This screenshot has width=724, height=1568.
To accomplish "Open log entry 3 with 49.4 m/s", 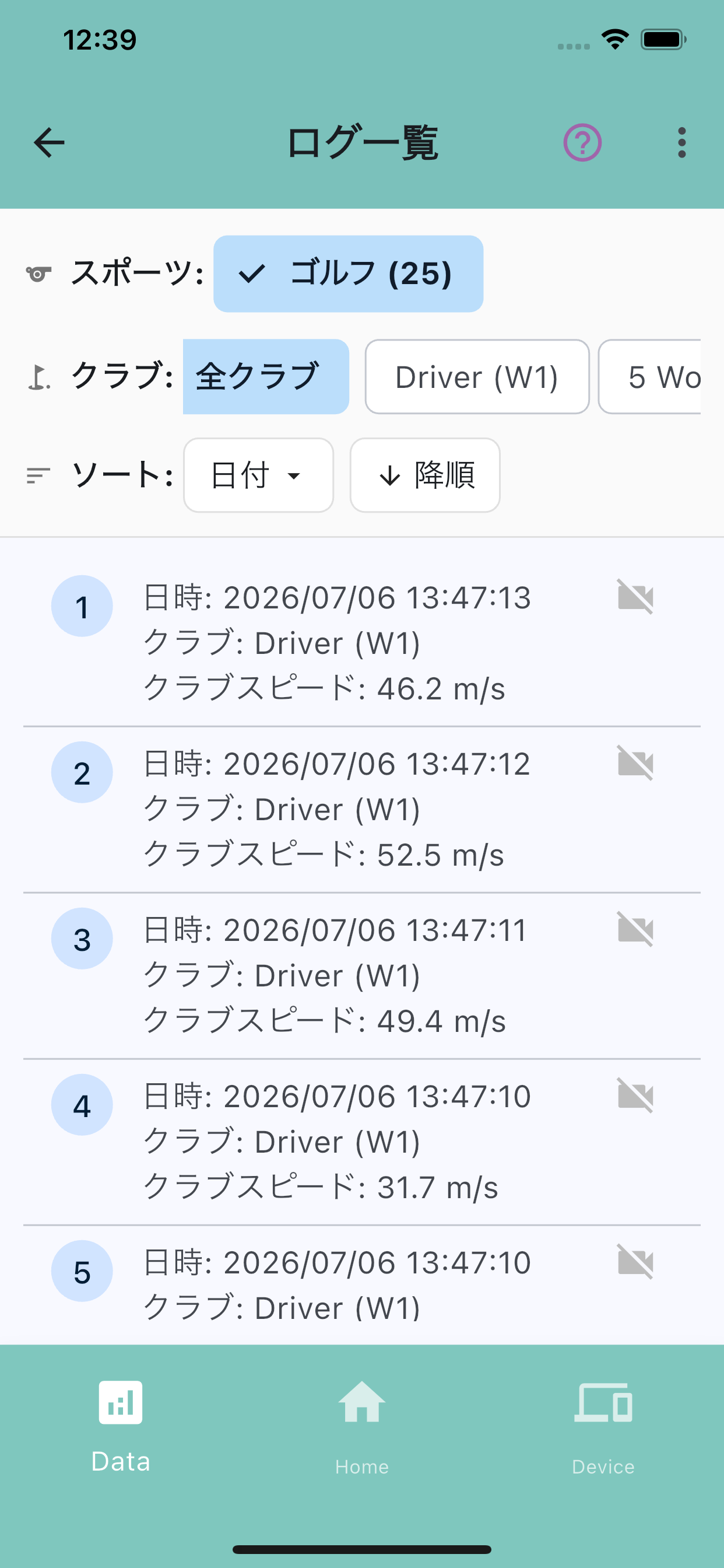I will click(362, 976).
